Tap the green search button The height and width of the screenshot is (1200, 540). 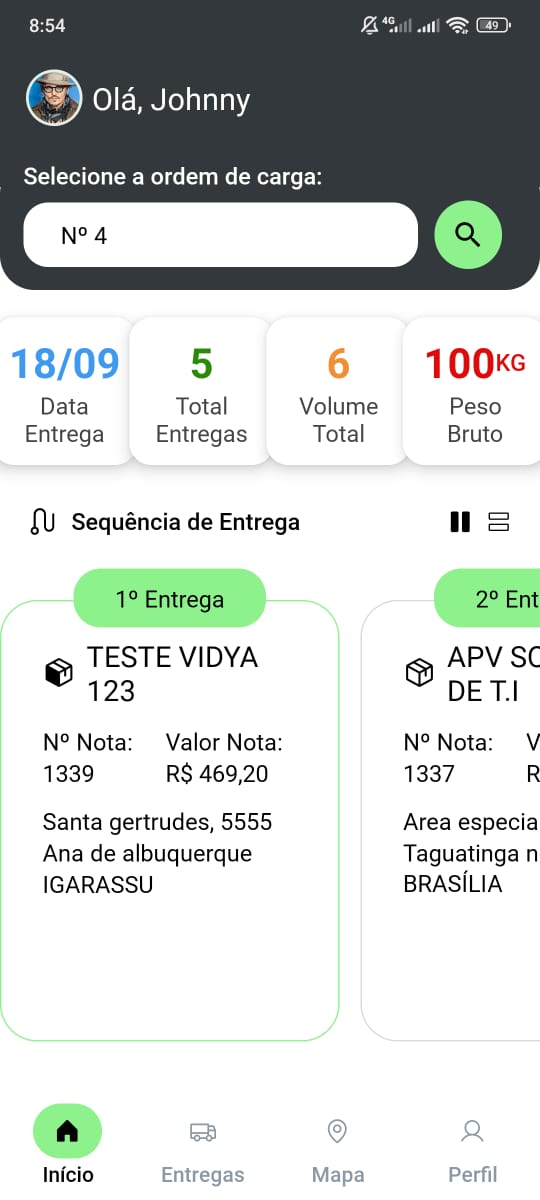468,235
